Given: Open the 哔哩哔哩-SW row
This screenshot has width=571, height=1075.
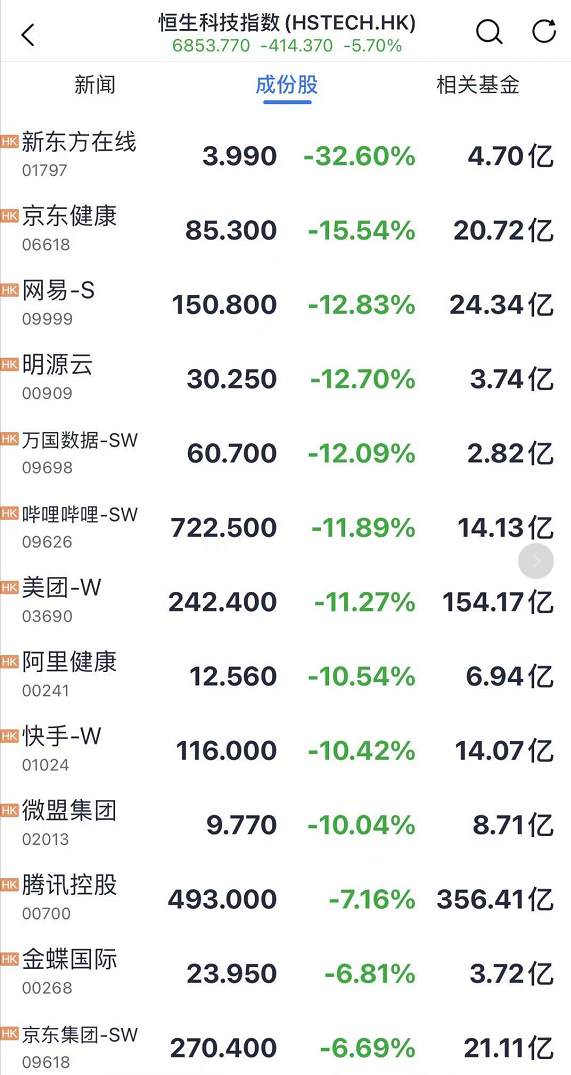Looking at the screenshot, I should click(285, 527).
